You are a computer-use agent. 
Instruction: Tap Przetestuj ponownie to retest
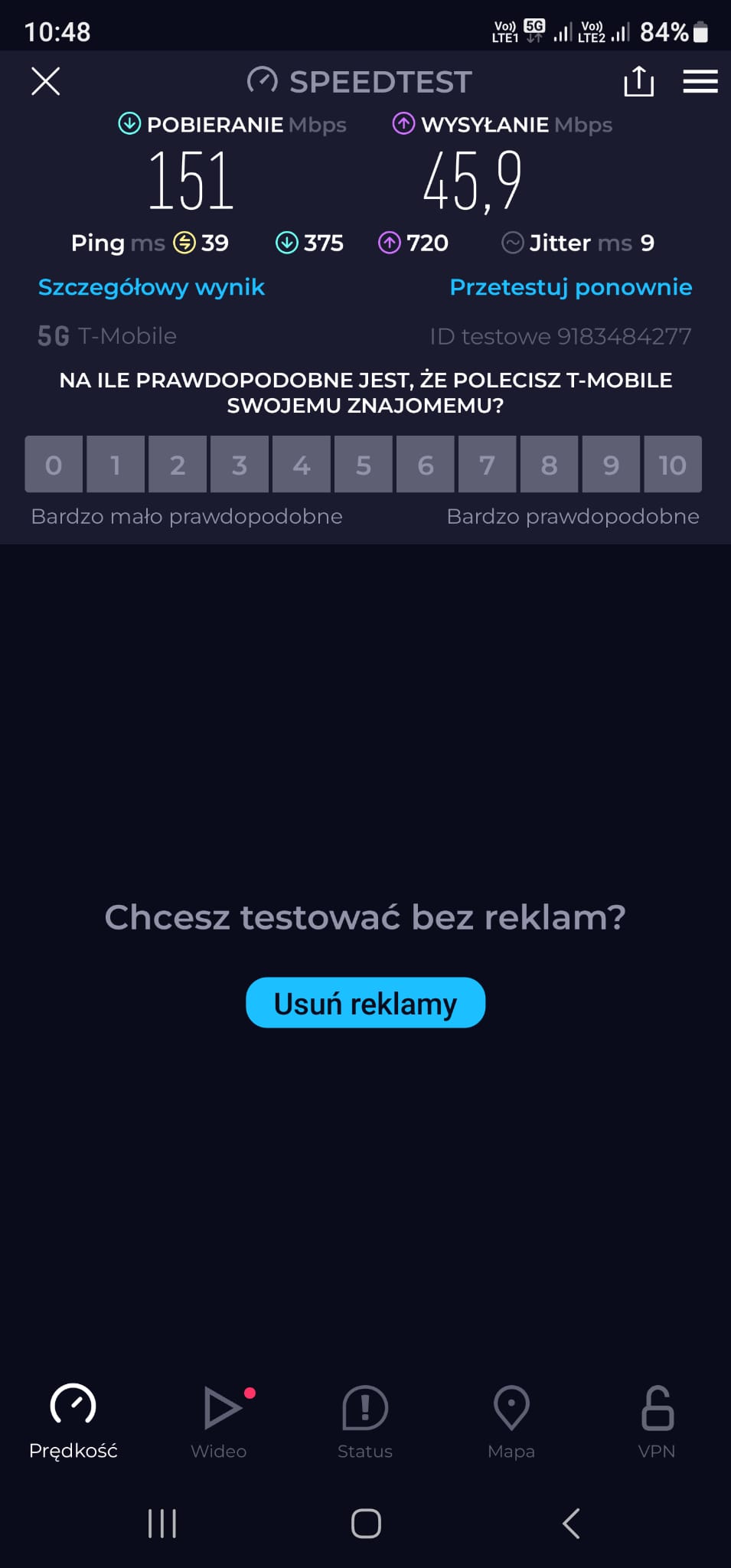point(570,287)
